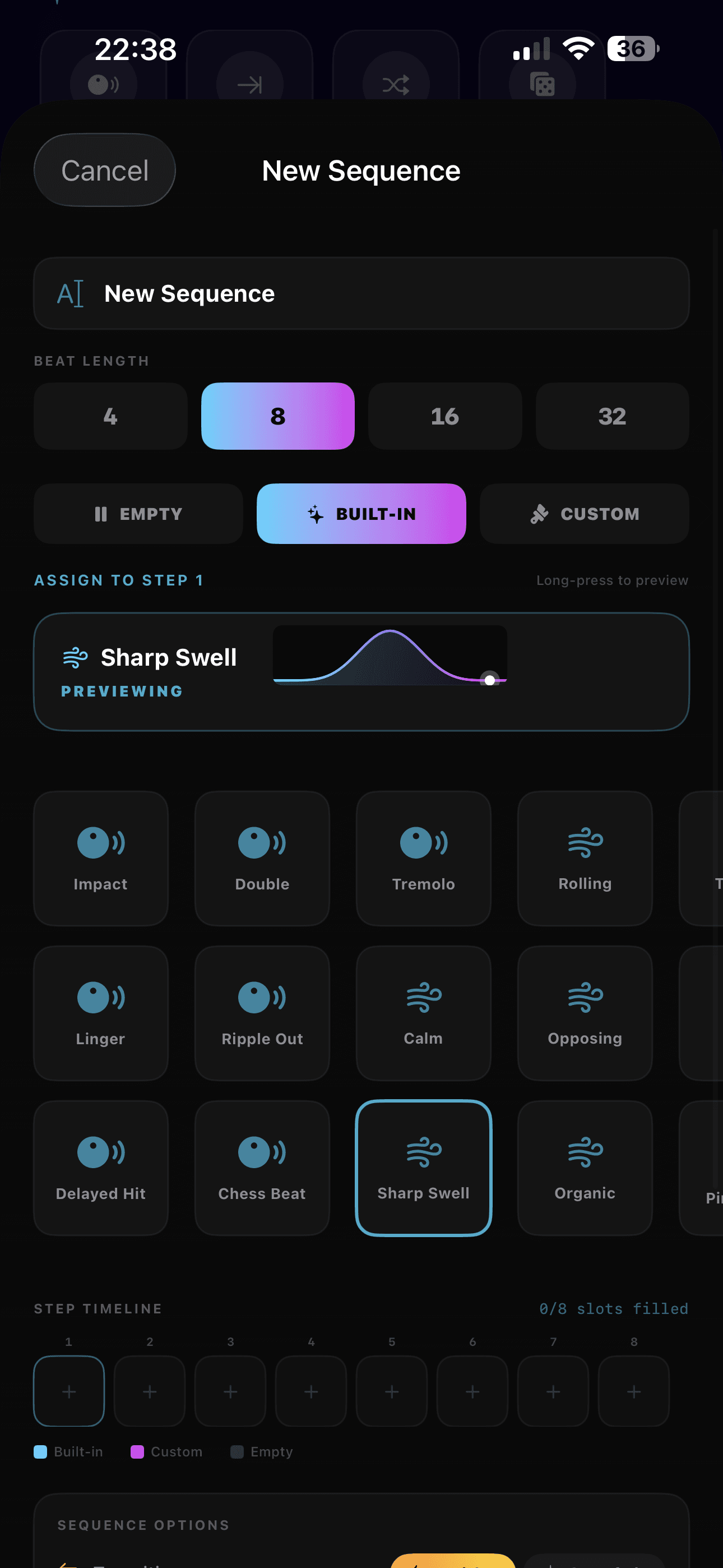The image size is (723, 1568).
Task: Select step 3 in the timeline
Action: [x=230, y=1391]
